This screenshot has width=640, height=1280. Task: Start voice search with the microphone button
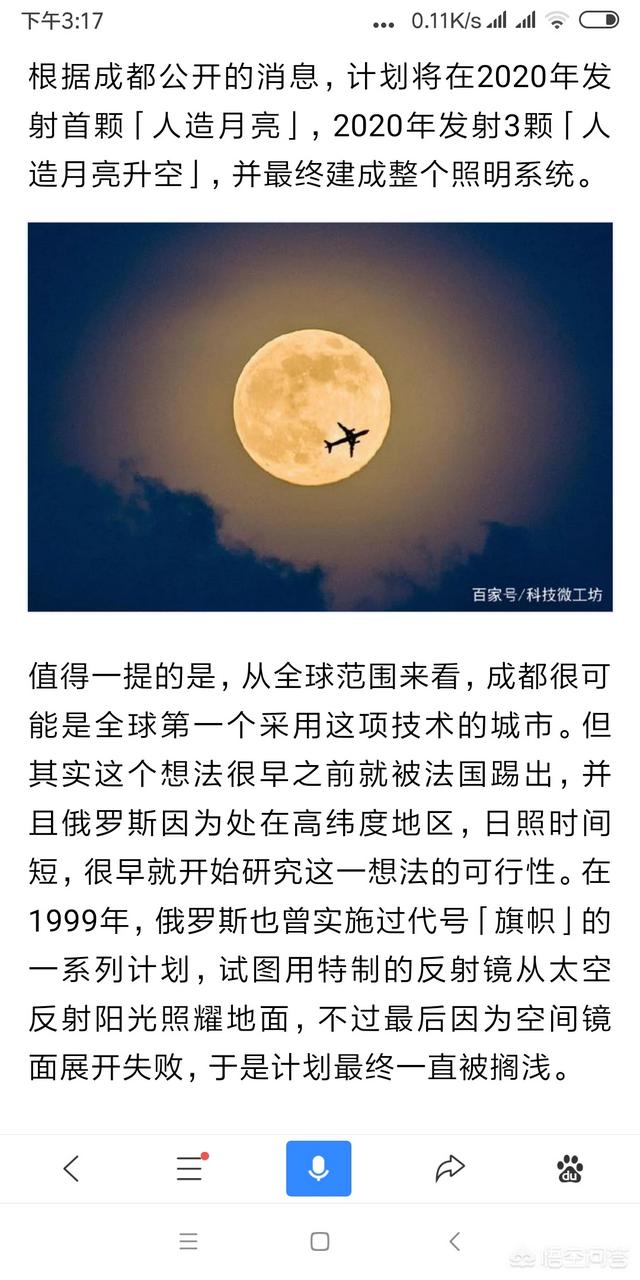pyautogui.click(x=319, y=1168)
